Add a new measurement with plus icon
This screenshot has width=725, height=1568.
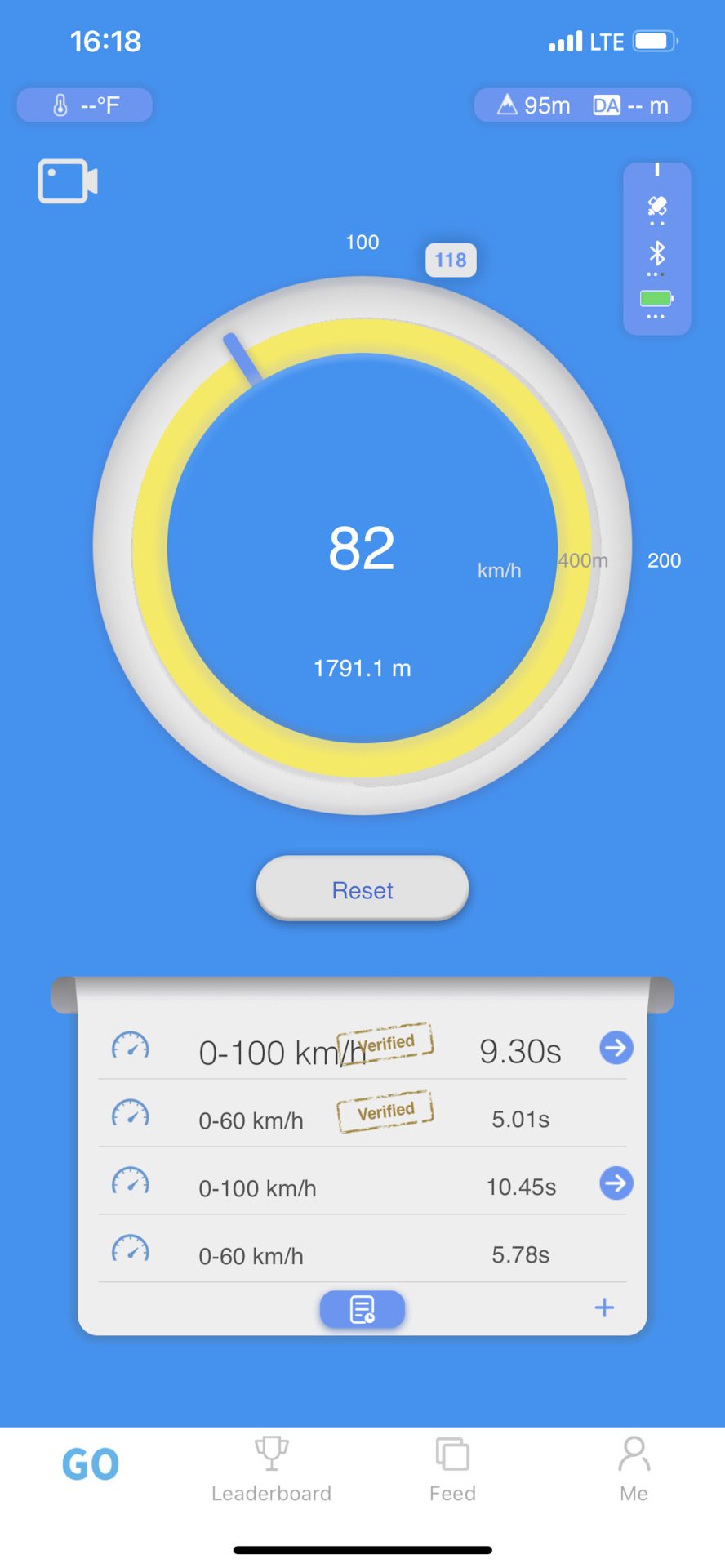tap(604, 1307)
